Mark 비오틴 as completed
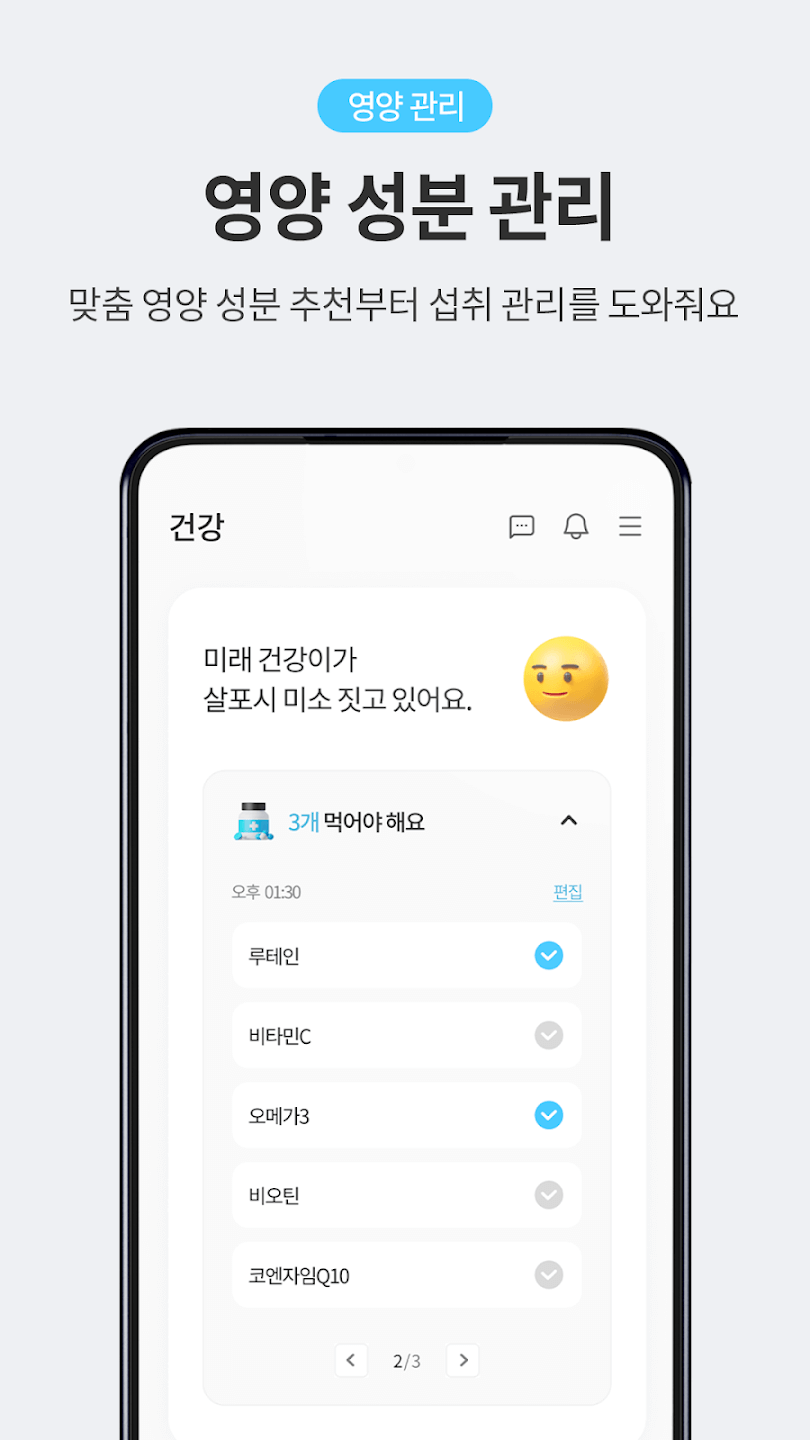Image resolution: width=810 pixels, height=1440 pixels. 548,1195
